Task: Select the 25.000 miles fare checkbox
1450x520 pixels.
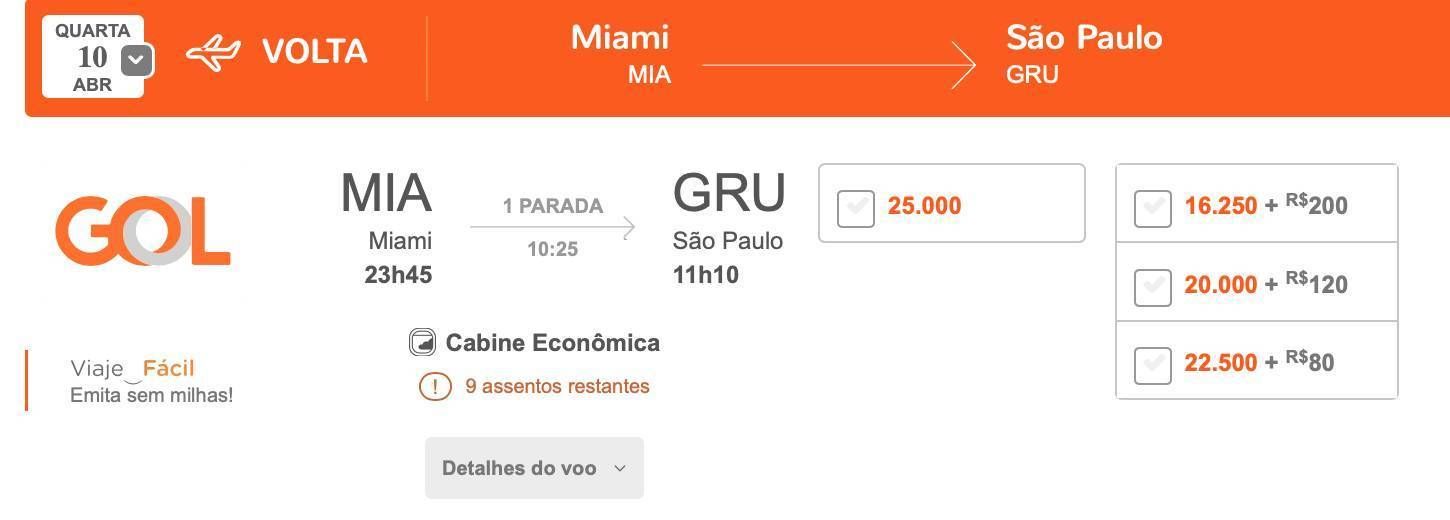Action: pyautogui.click(x=856, y=208)
